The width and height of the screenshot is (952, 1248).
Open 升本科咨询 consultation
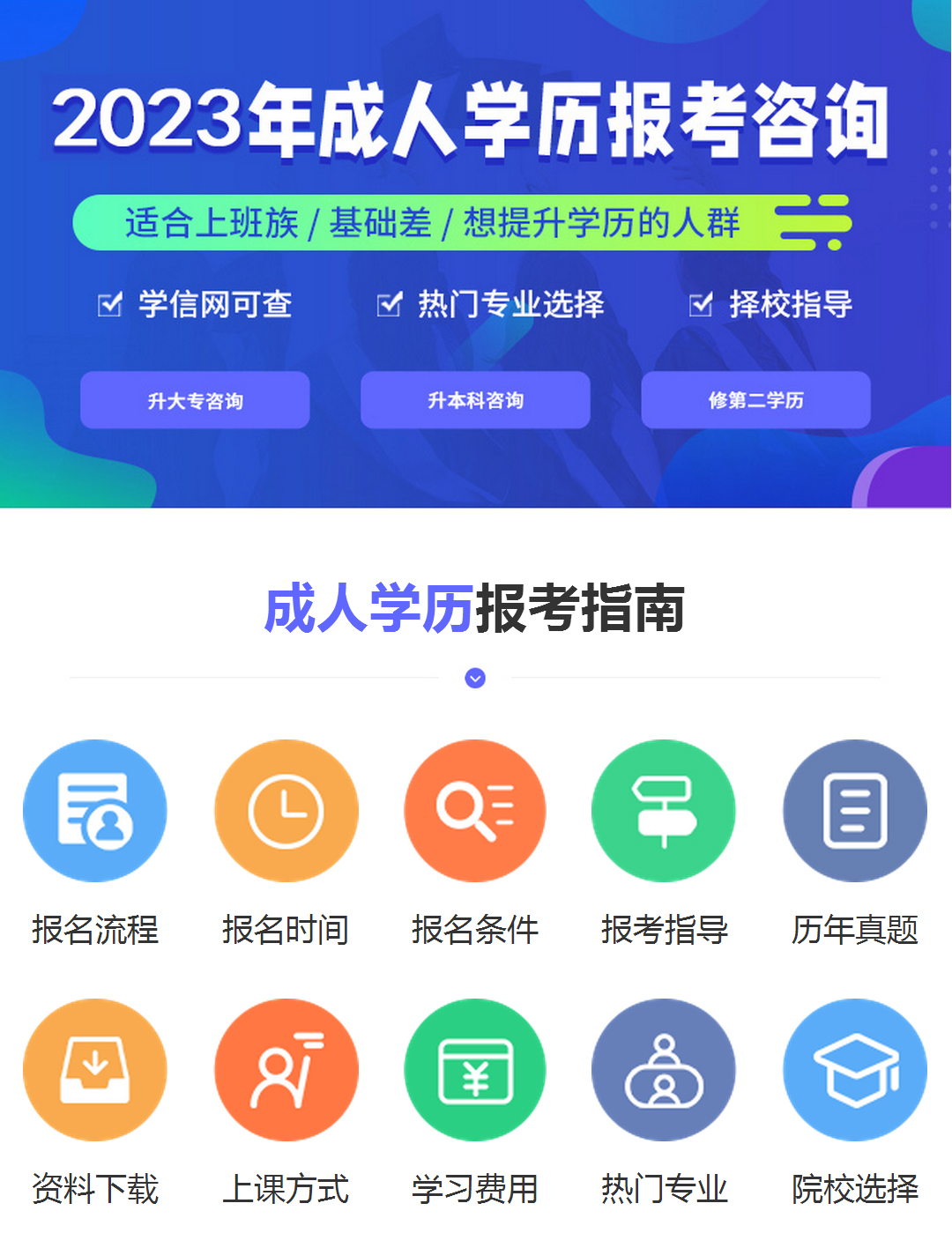click(475, 400)
